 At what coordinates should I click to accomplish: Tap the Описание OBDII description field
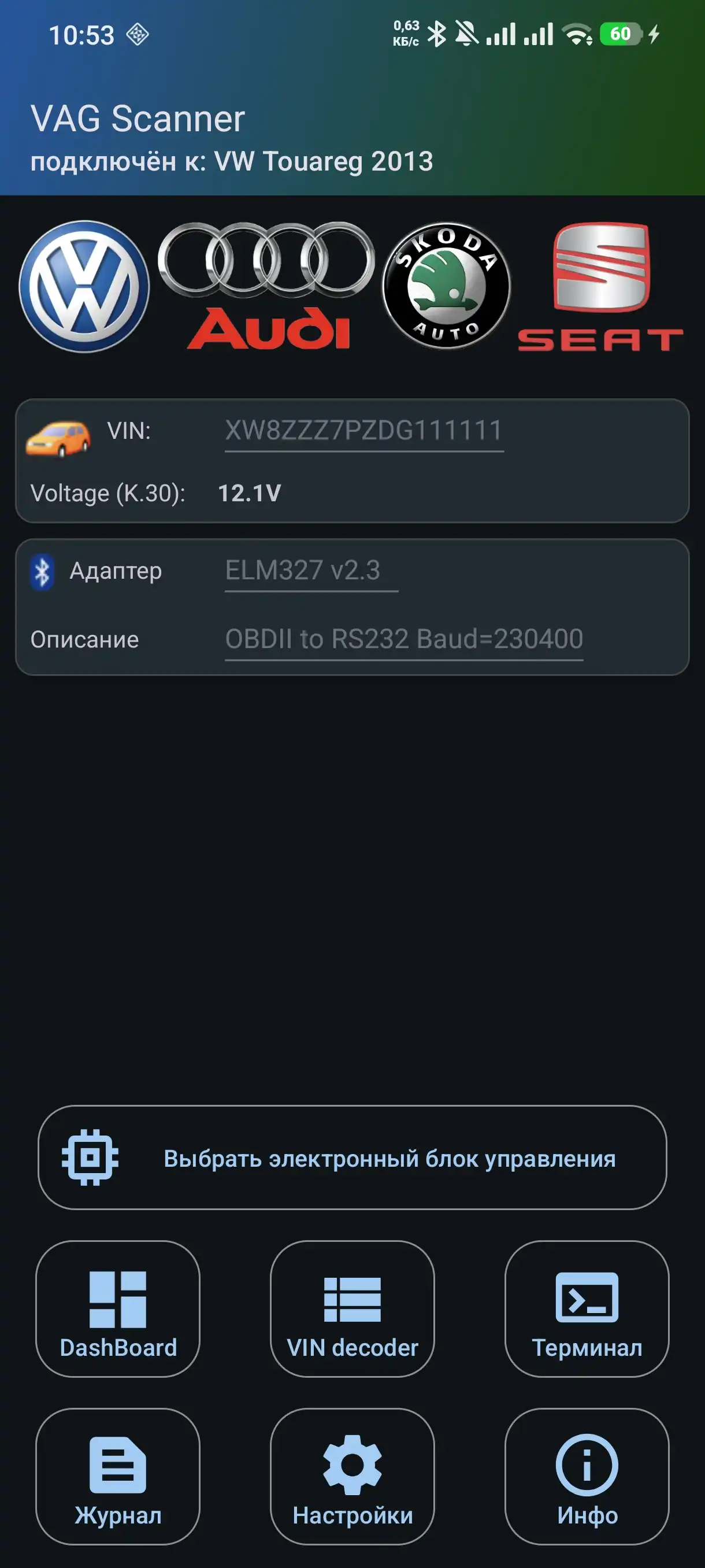click(404, 639)
